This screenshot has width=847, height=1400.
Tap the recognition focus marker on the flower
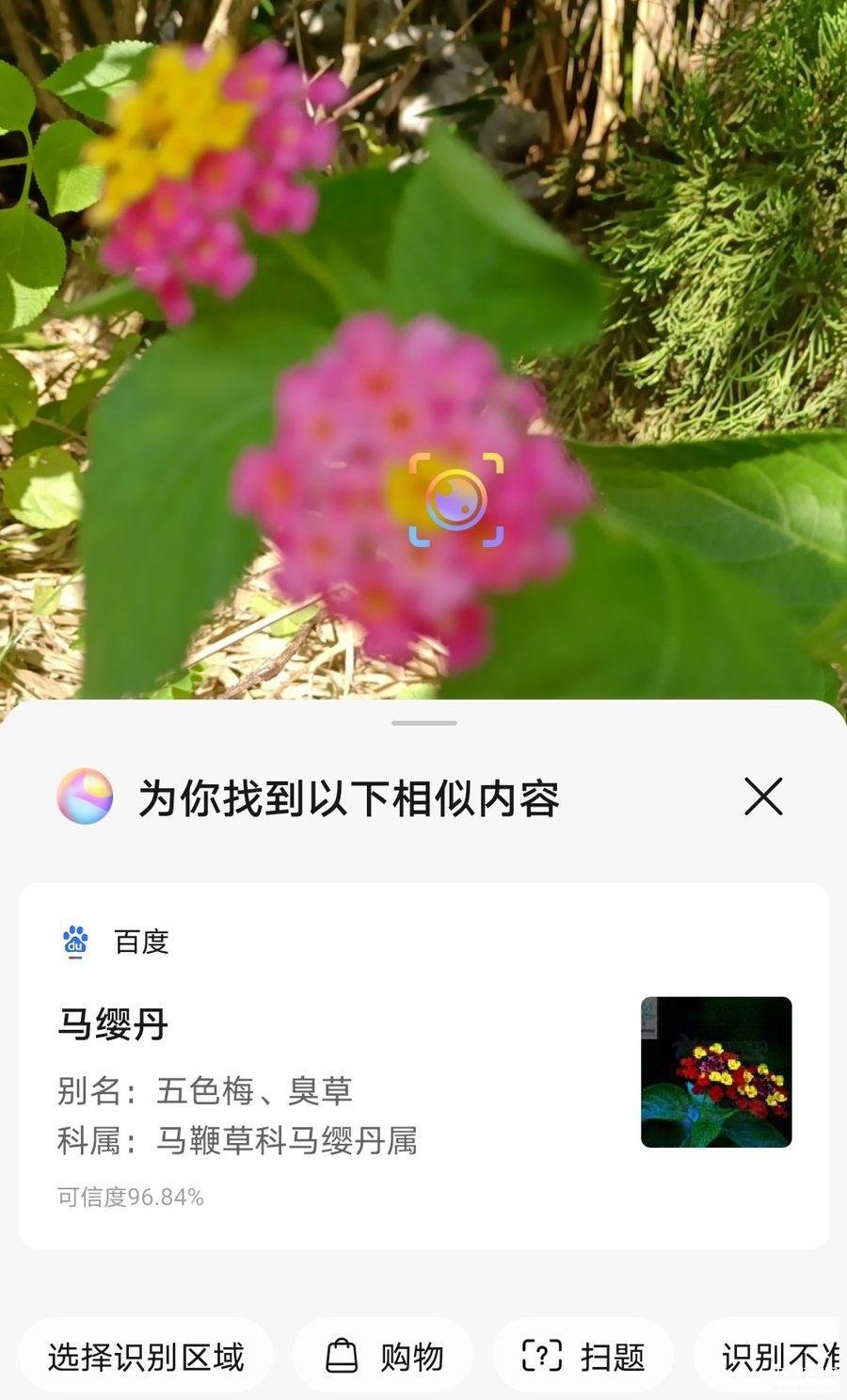[456, 499]
